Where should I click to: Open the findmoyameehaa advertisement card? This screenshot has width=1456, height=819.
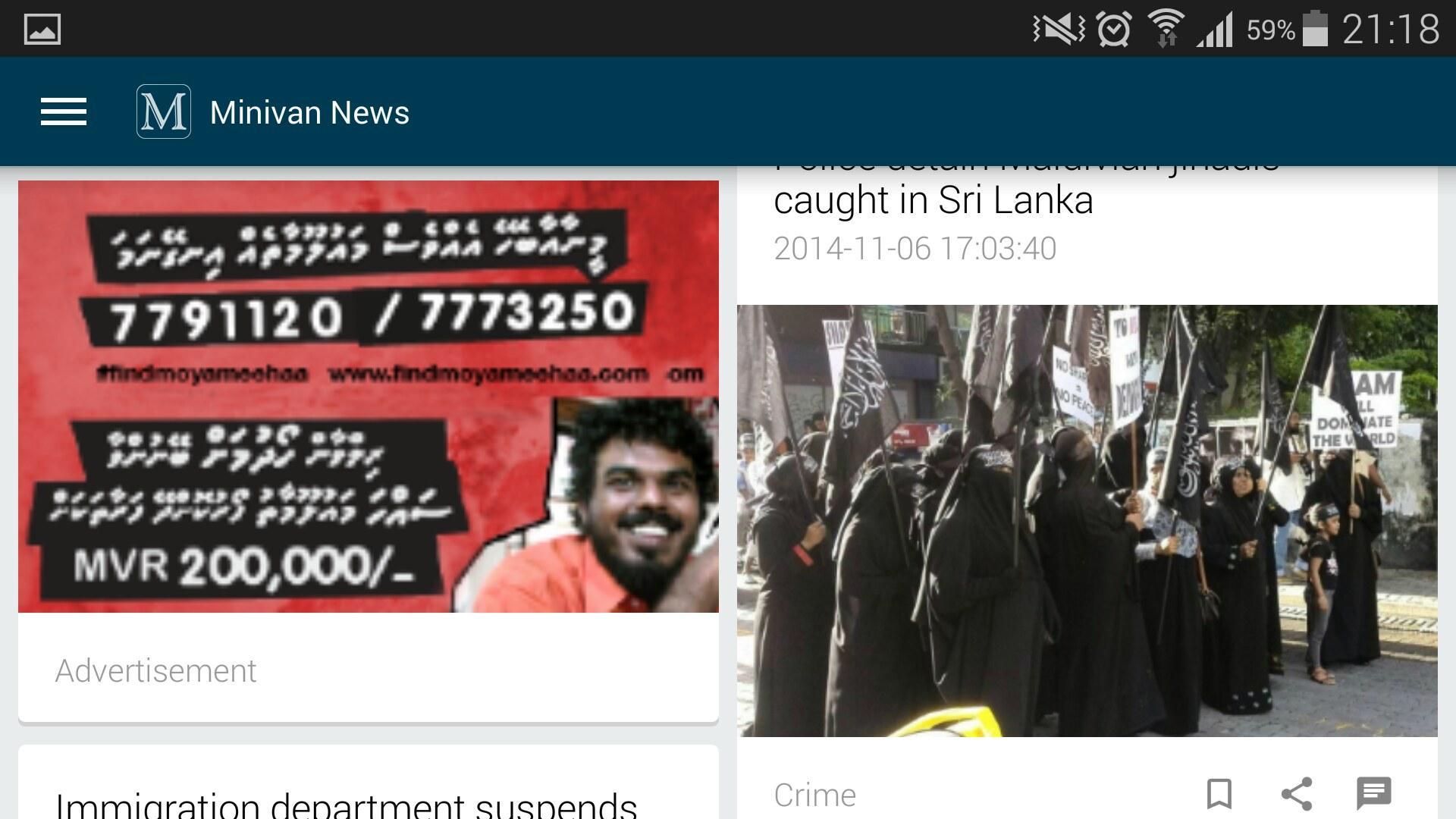(368, 396)
